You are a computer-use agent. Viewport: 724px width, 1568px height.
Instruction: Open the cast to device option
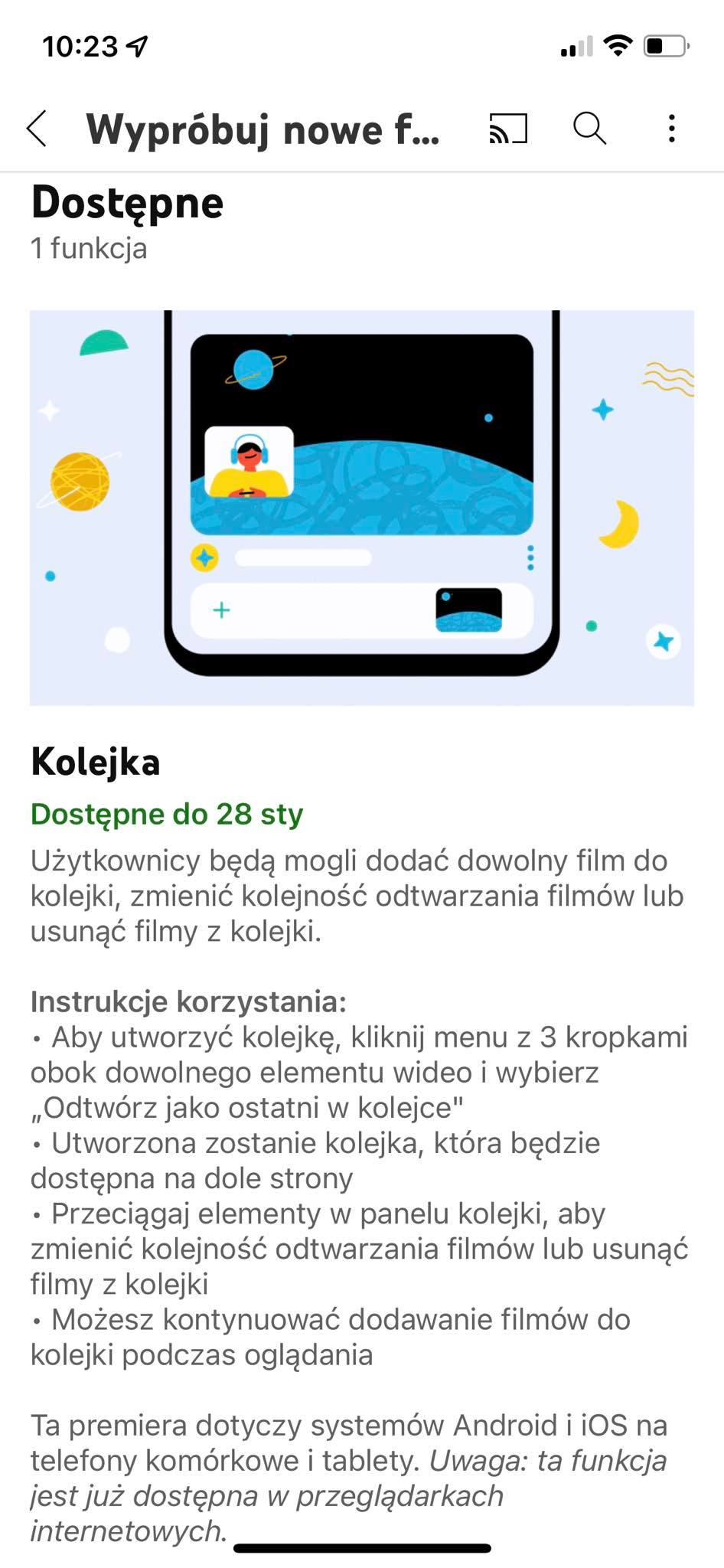click(508, 128)
